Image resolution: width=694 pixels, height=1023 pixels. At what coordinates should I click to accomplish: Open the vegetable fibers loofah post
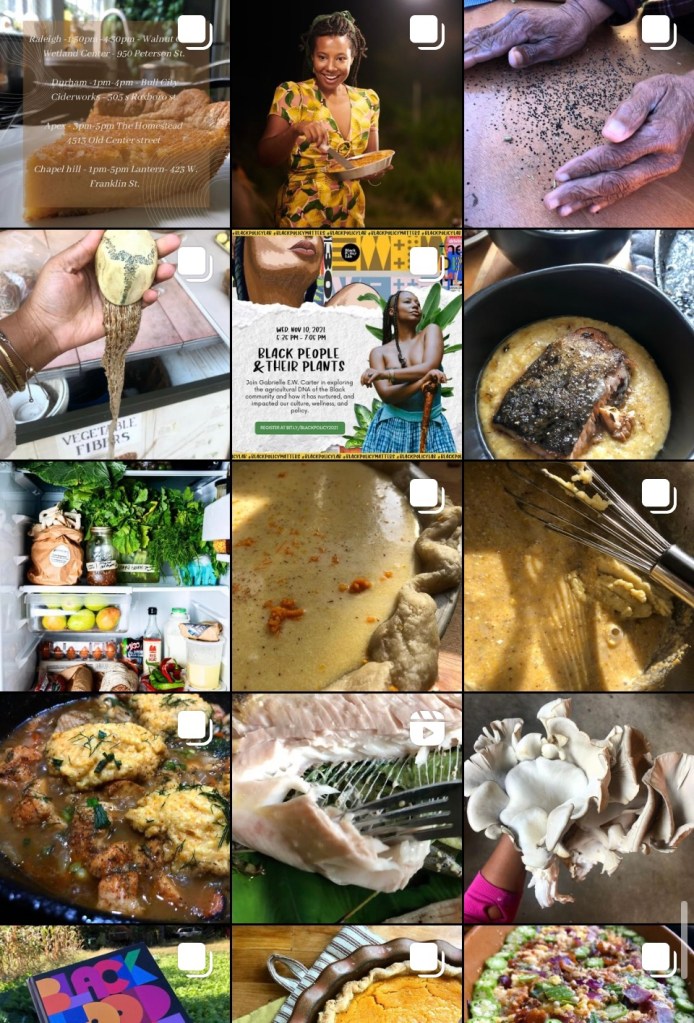[114, 345]
